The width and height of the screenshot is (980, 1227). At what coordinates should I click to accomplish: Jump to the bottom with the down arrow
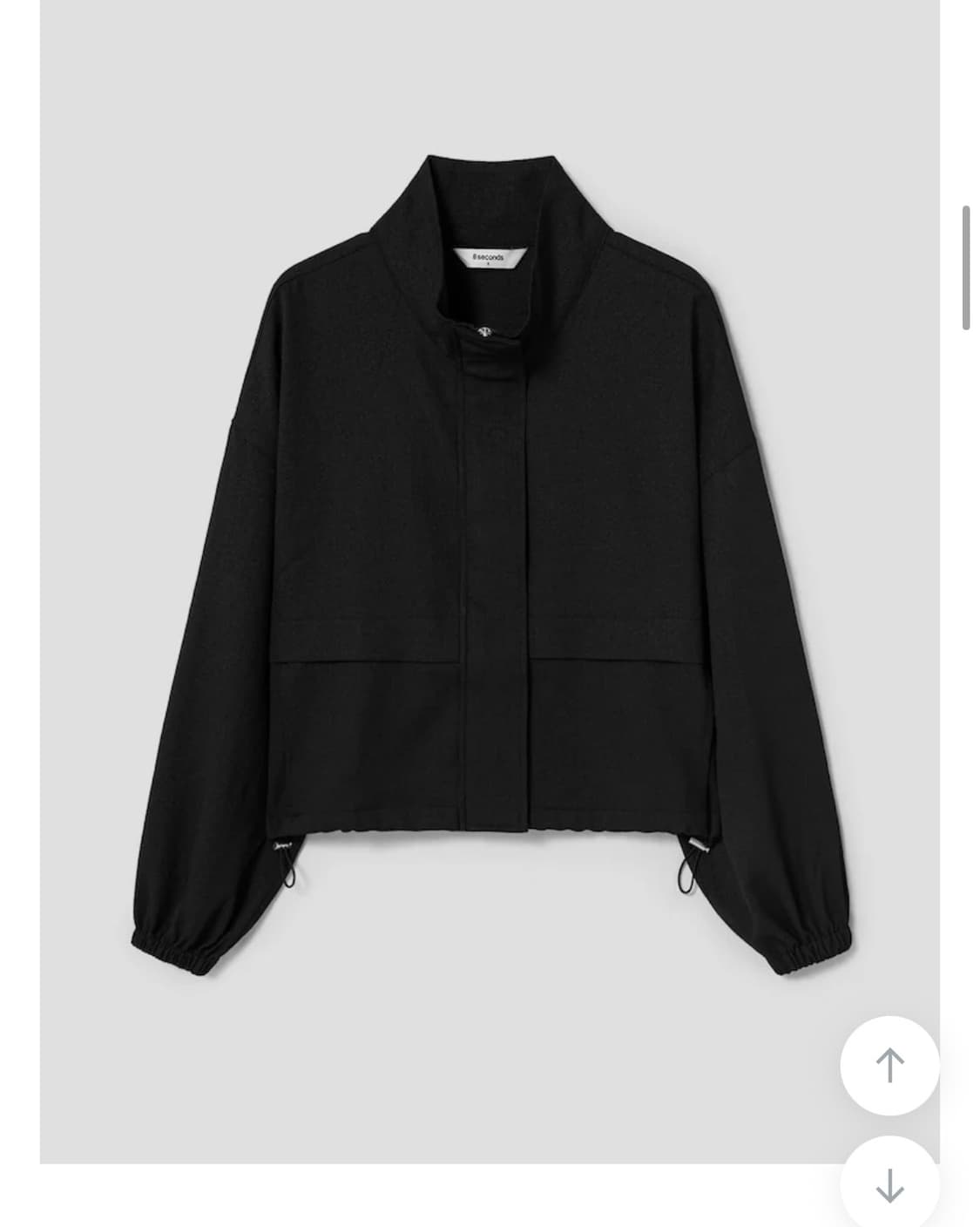pyautogui.click(x=889, y=1183)
